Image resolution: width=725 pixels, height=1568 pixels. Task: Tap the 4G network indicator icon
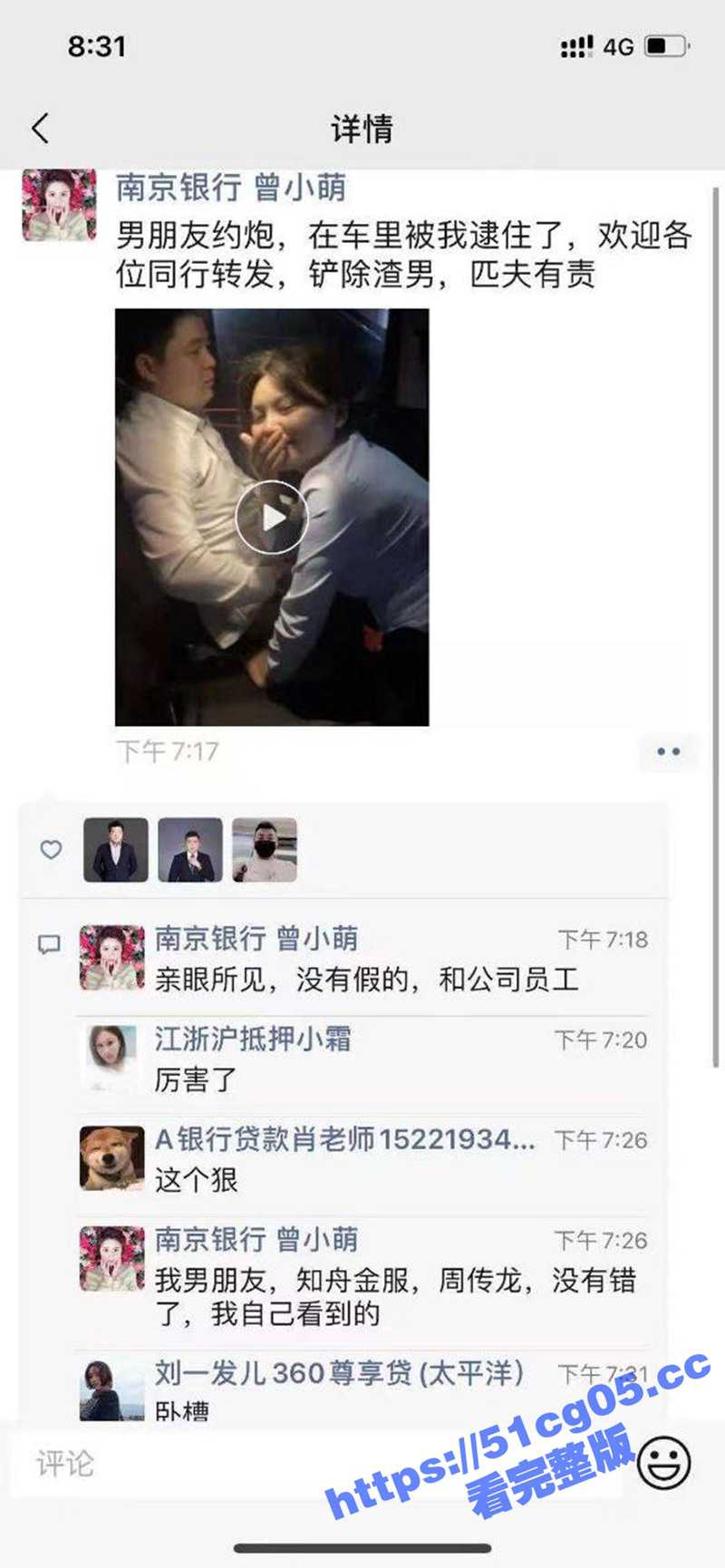click(x=620, y=45)
